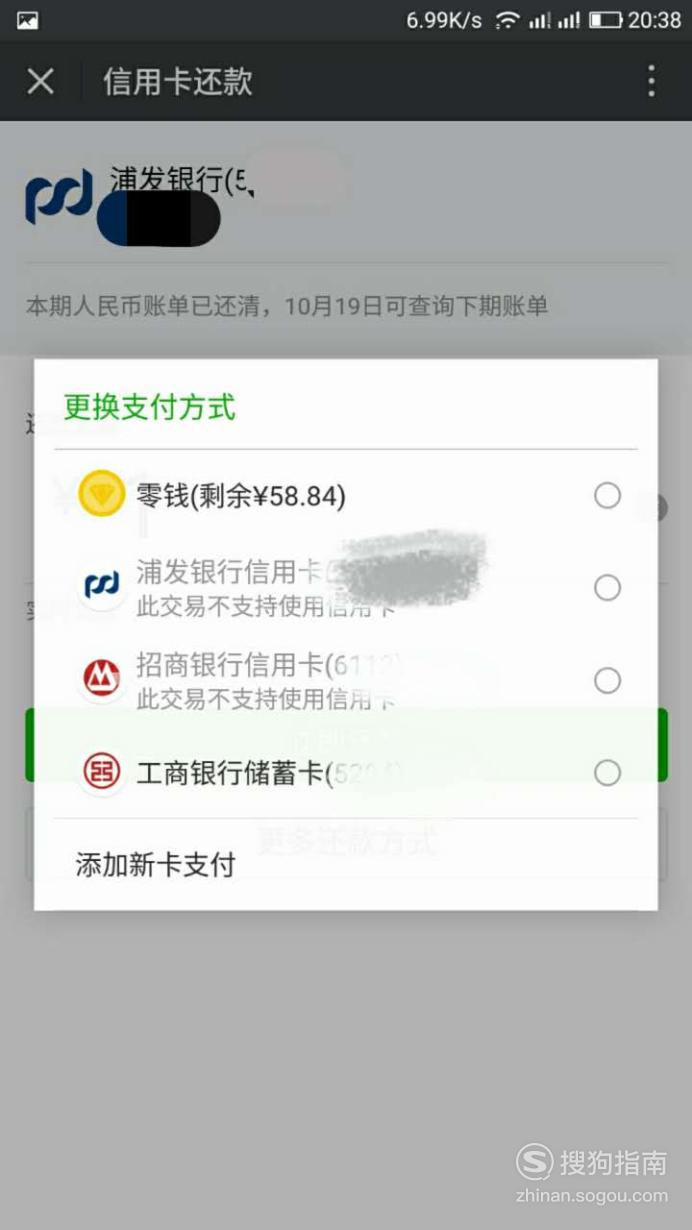The height and width of the screenshot is (1230, 692).
Task: Choose 工商银行储蓄卡 for payment
Action: pyautogui.click(x=606, y=773)
